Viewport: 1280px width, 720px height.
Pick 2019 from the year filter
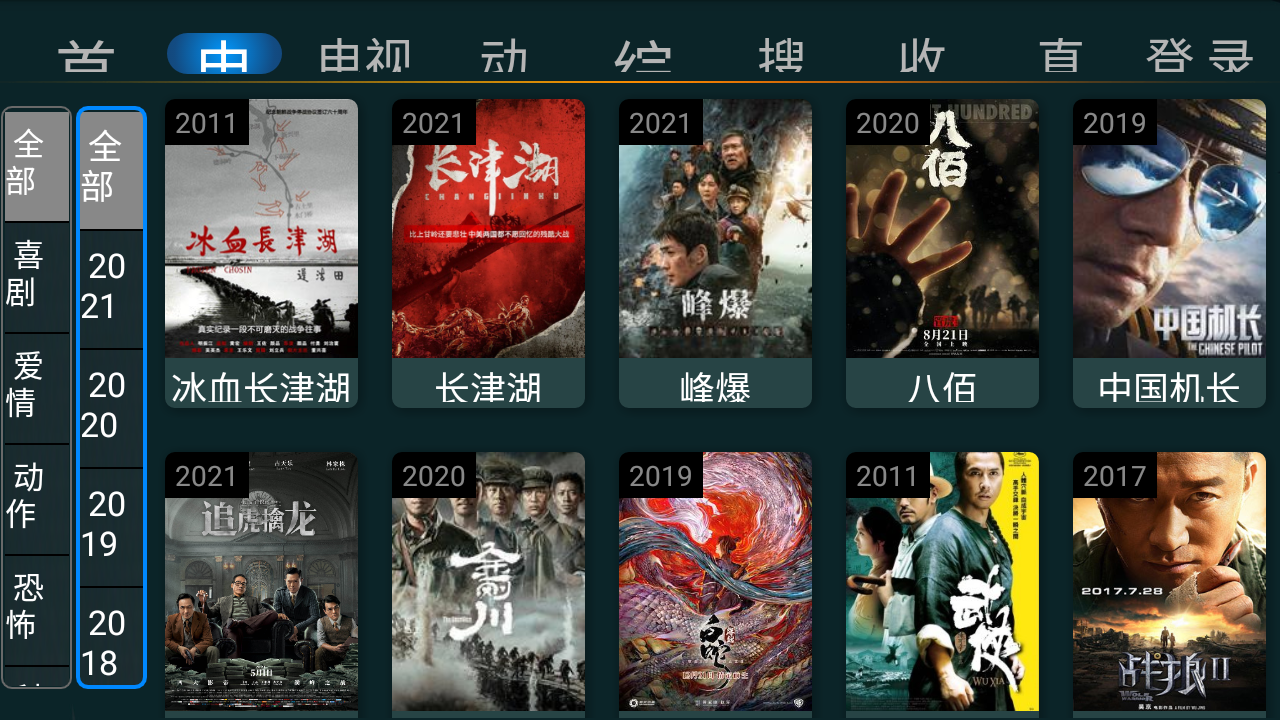click(x=111, y=524)
